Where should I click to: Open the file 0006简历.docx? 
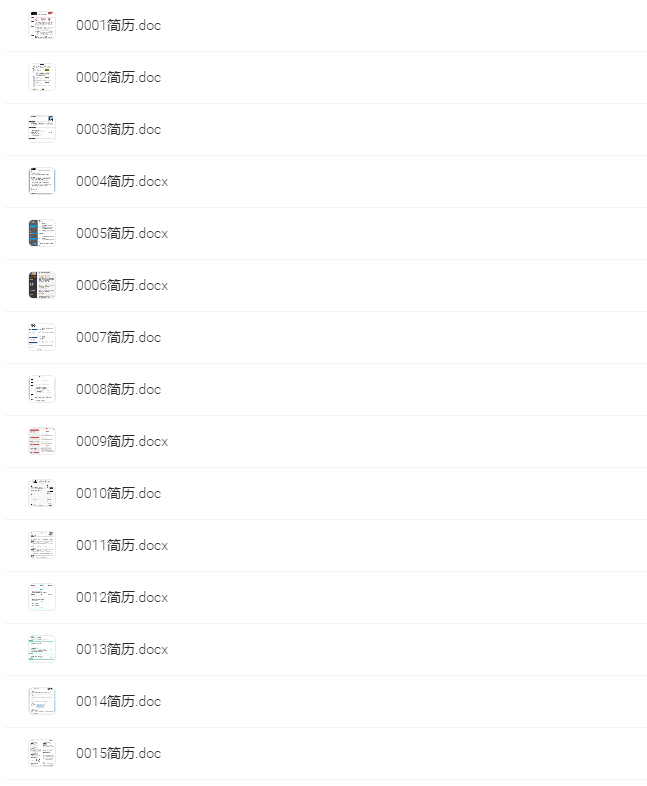click(122, 285)
